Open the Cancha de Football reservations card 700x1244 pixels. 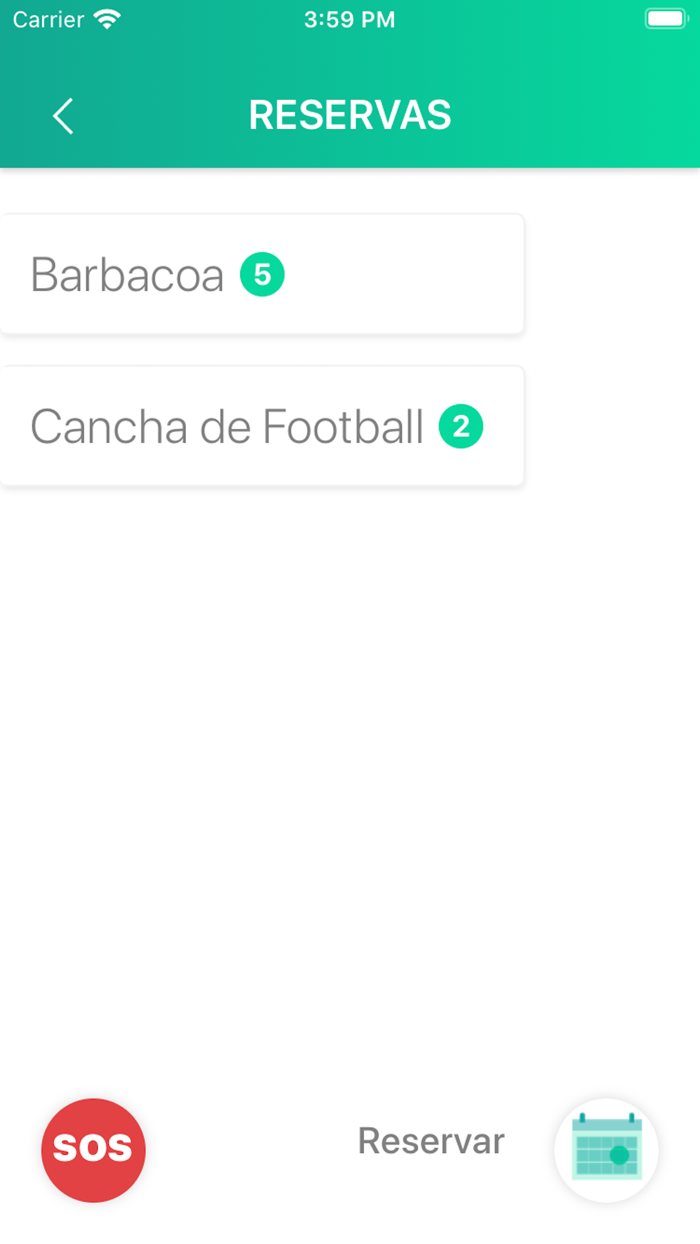(x=260, y=427)
